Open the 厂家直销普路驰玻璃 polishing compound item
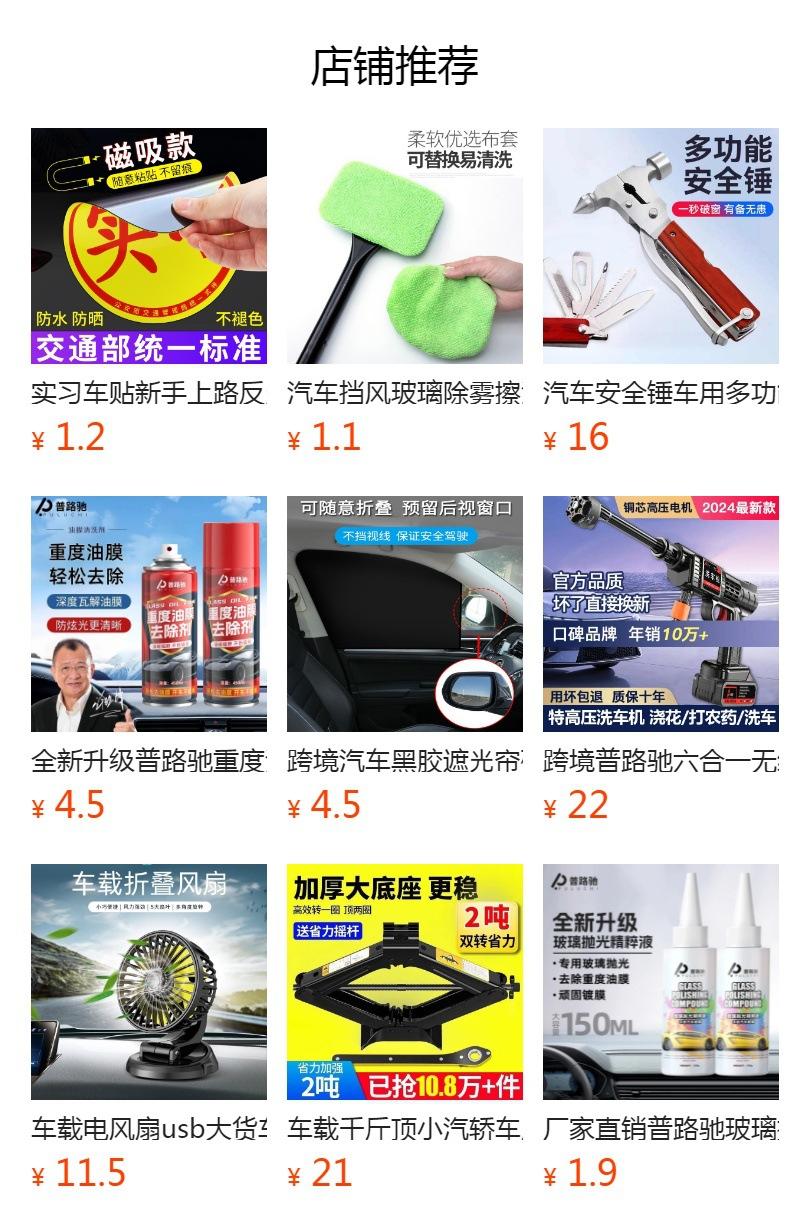Viewport: 790px width, 1232px height. [661, 982]
